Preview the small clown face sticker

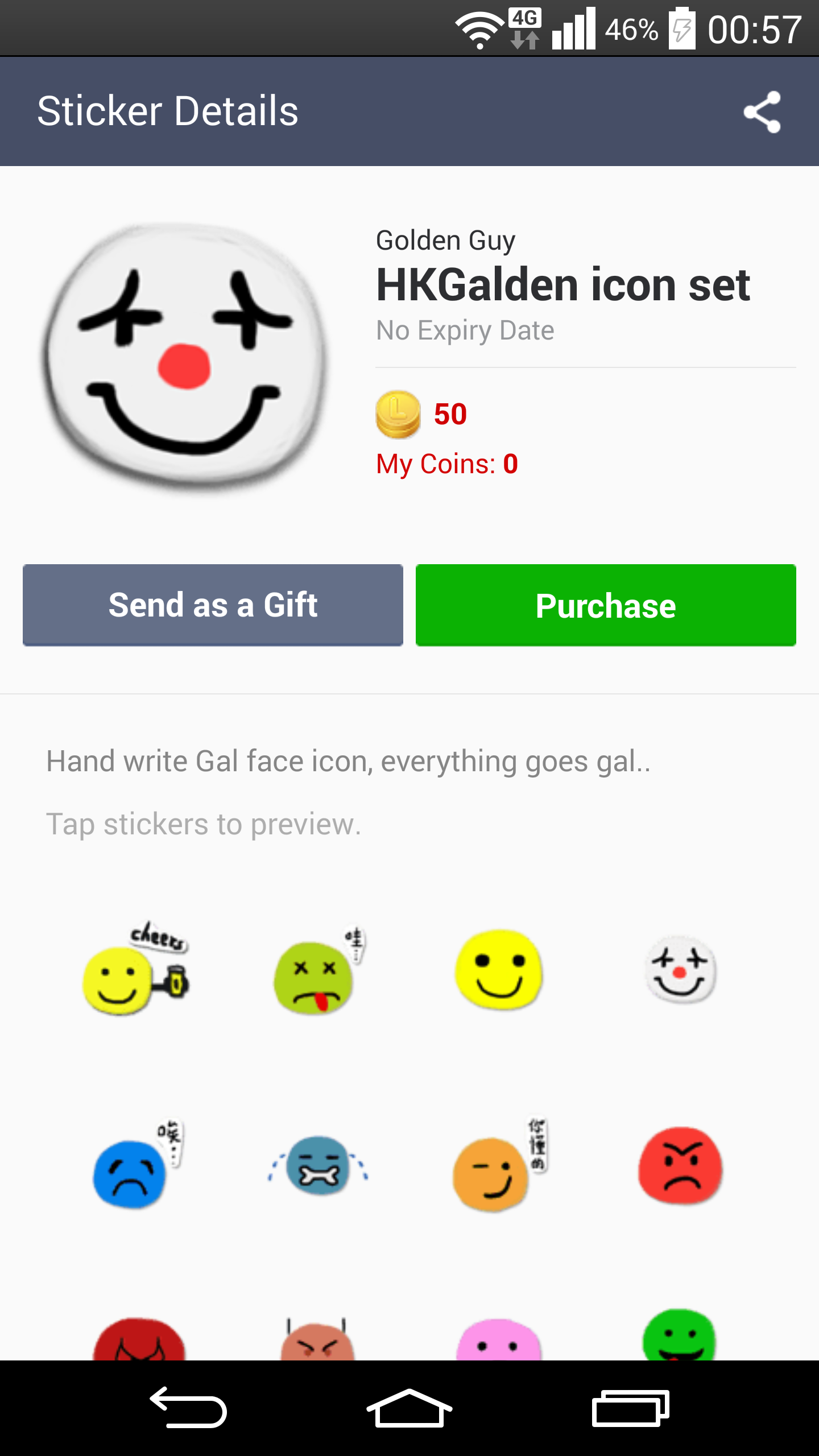680,970
